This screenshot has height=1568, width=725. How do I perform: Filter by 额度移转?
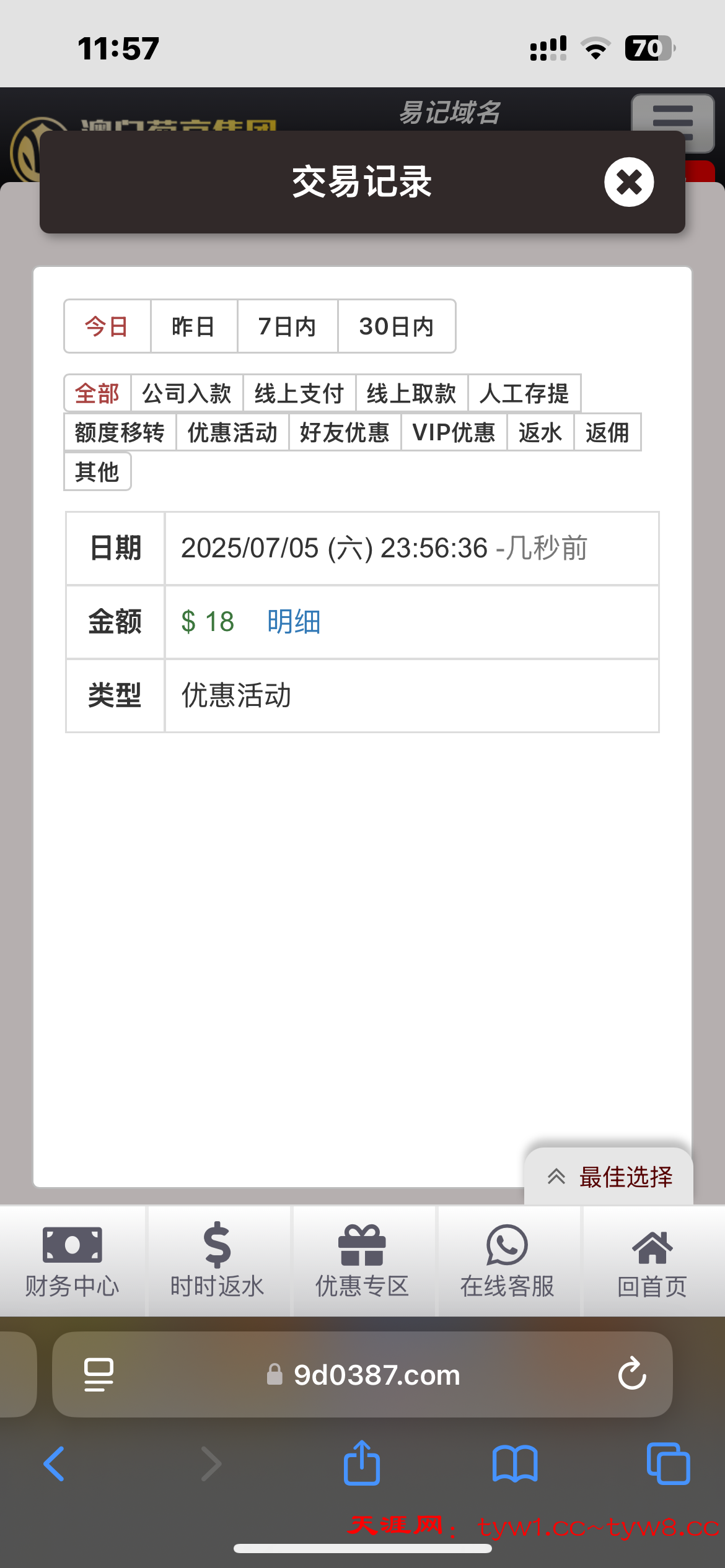[120, 432]
